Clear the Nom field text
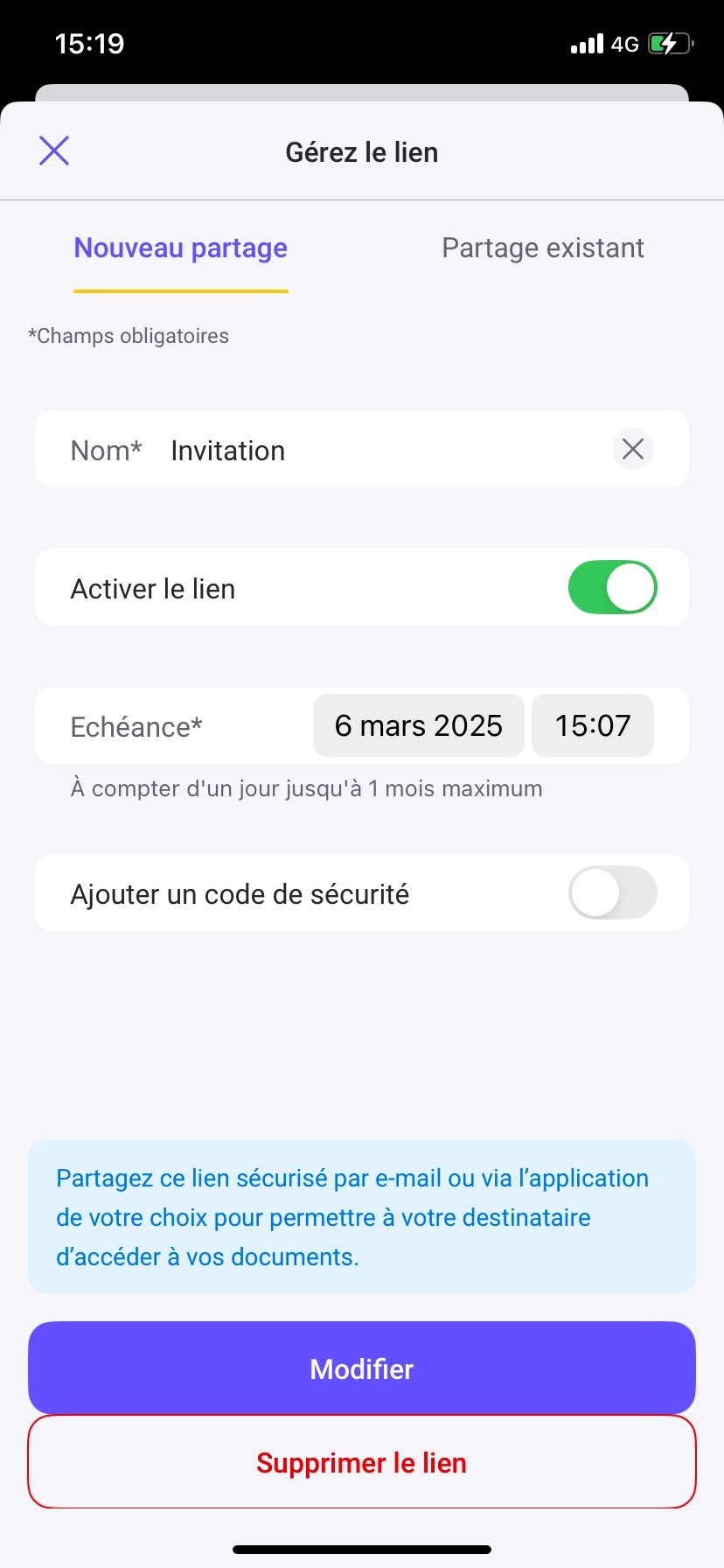 point(633,449)
